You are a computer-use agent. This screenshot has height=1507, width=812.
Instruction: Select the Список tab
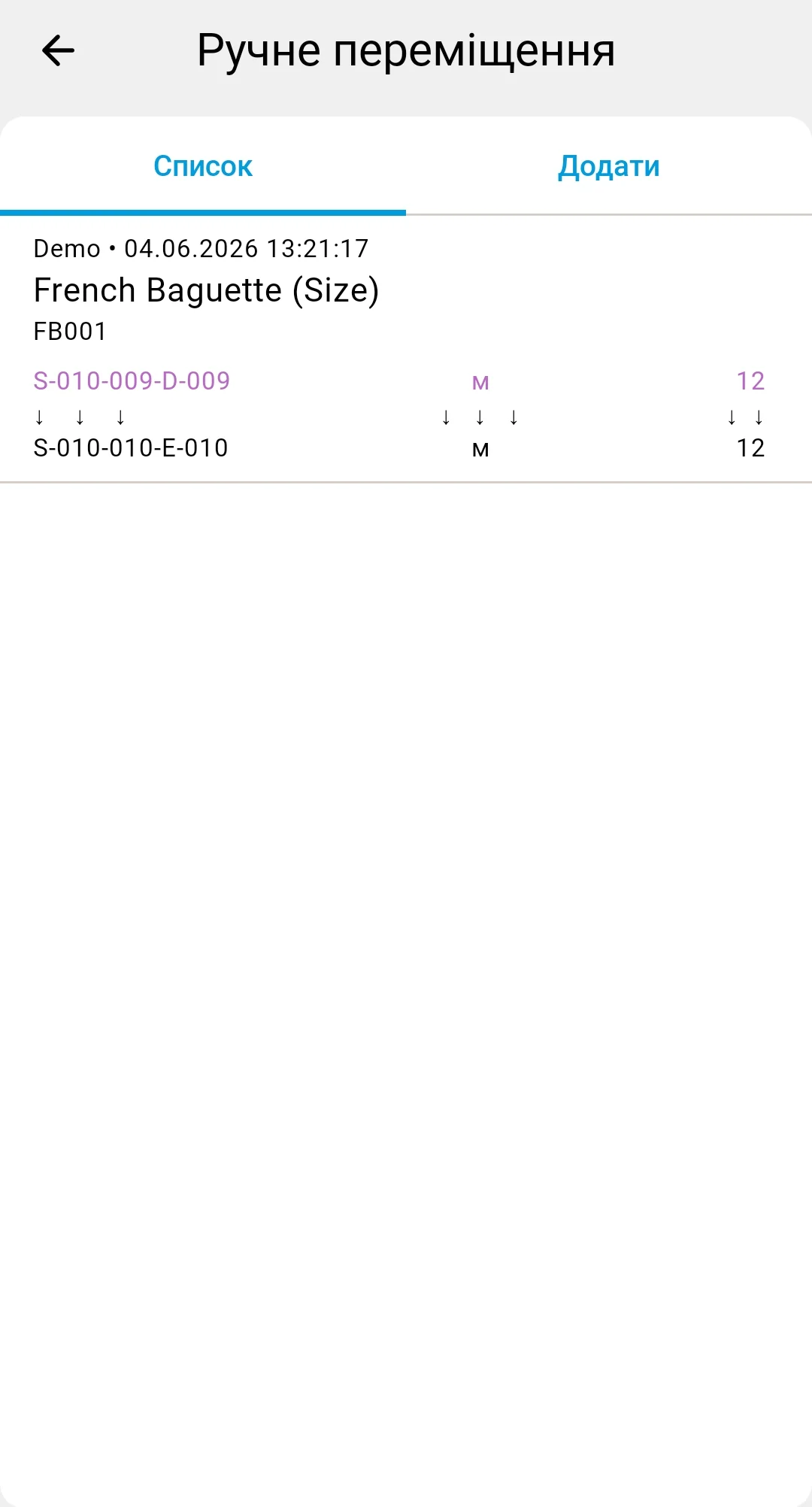[203, 166]
